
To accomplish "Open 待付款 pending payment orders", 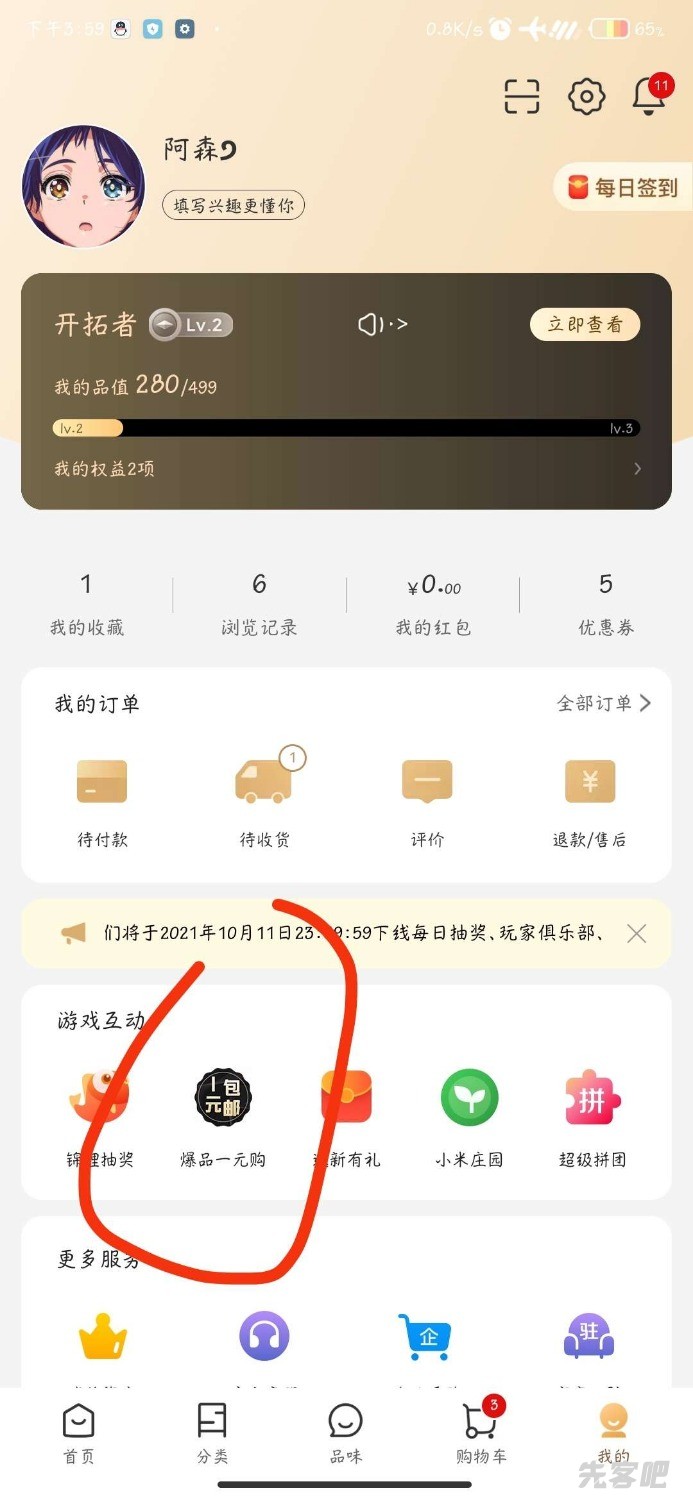I will 102,800.
